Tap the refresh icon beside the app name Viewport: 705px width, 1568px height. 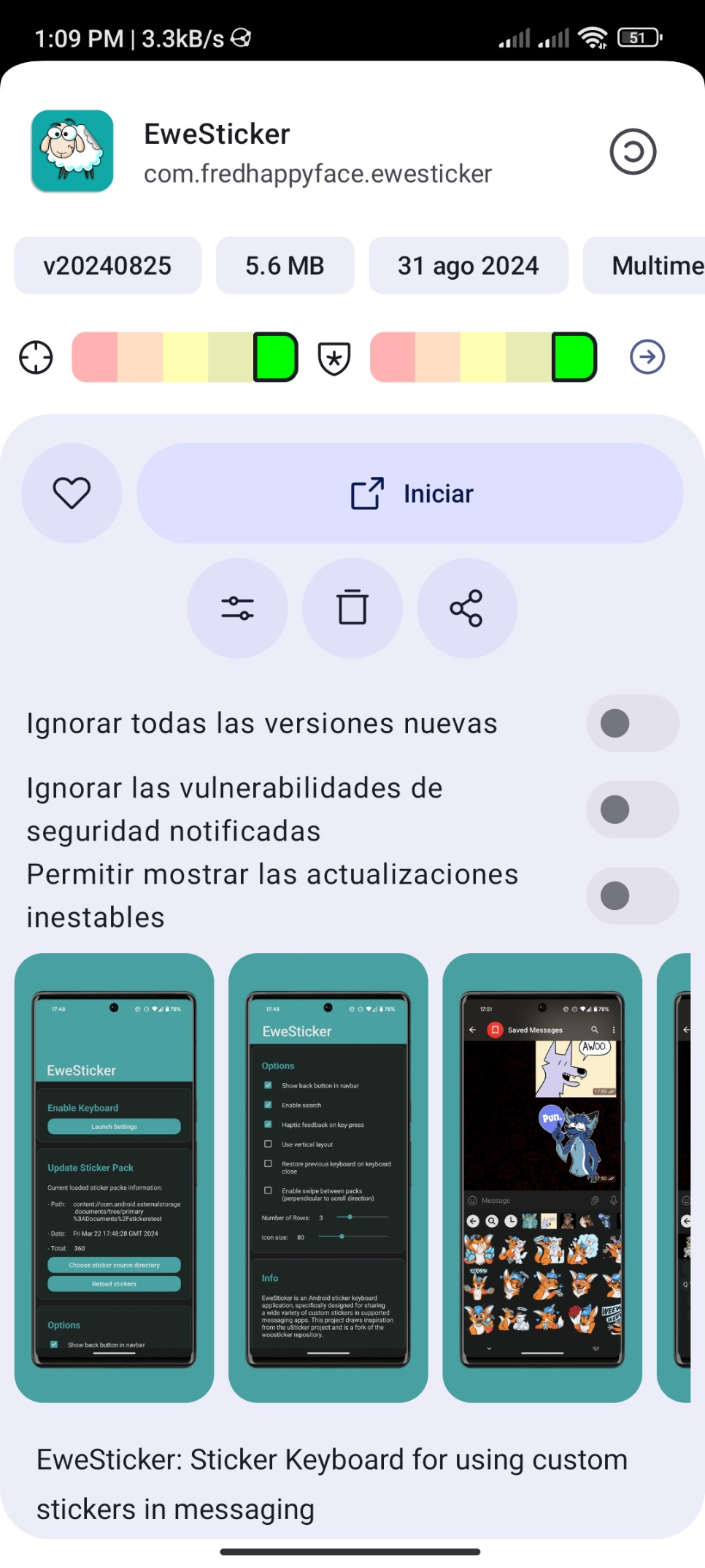click(633, 152)
